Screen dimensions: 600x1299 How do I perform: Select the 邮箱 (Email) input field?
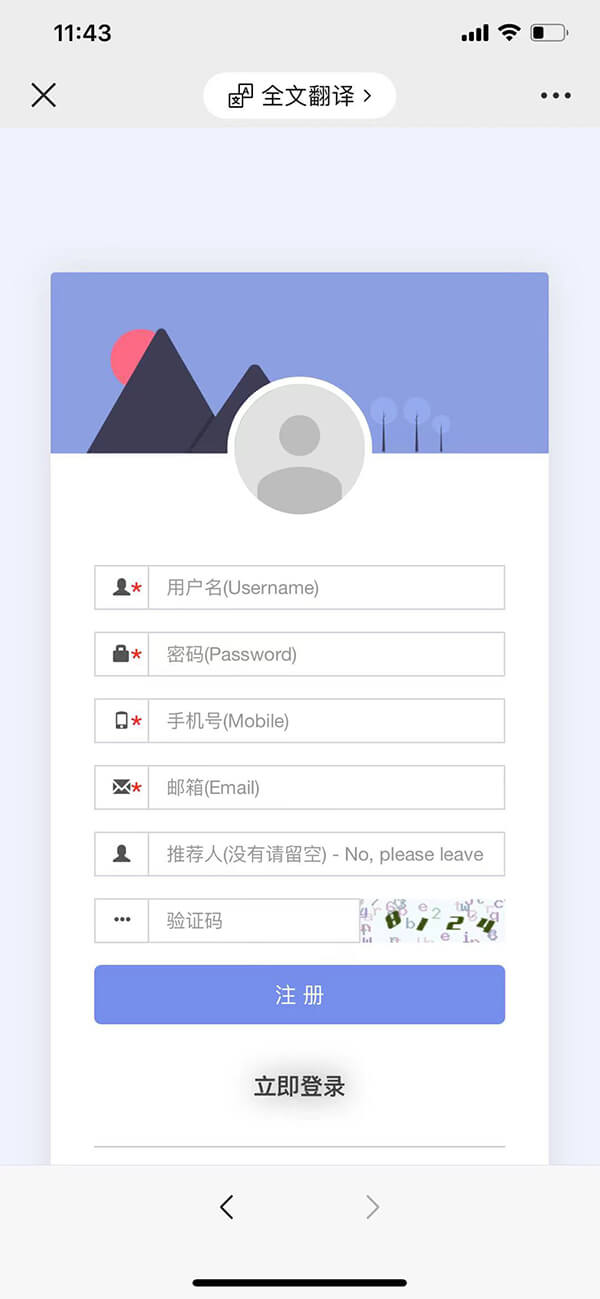[x=325, y=787]
